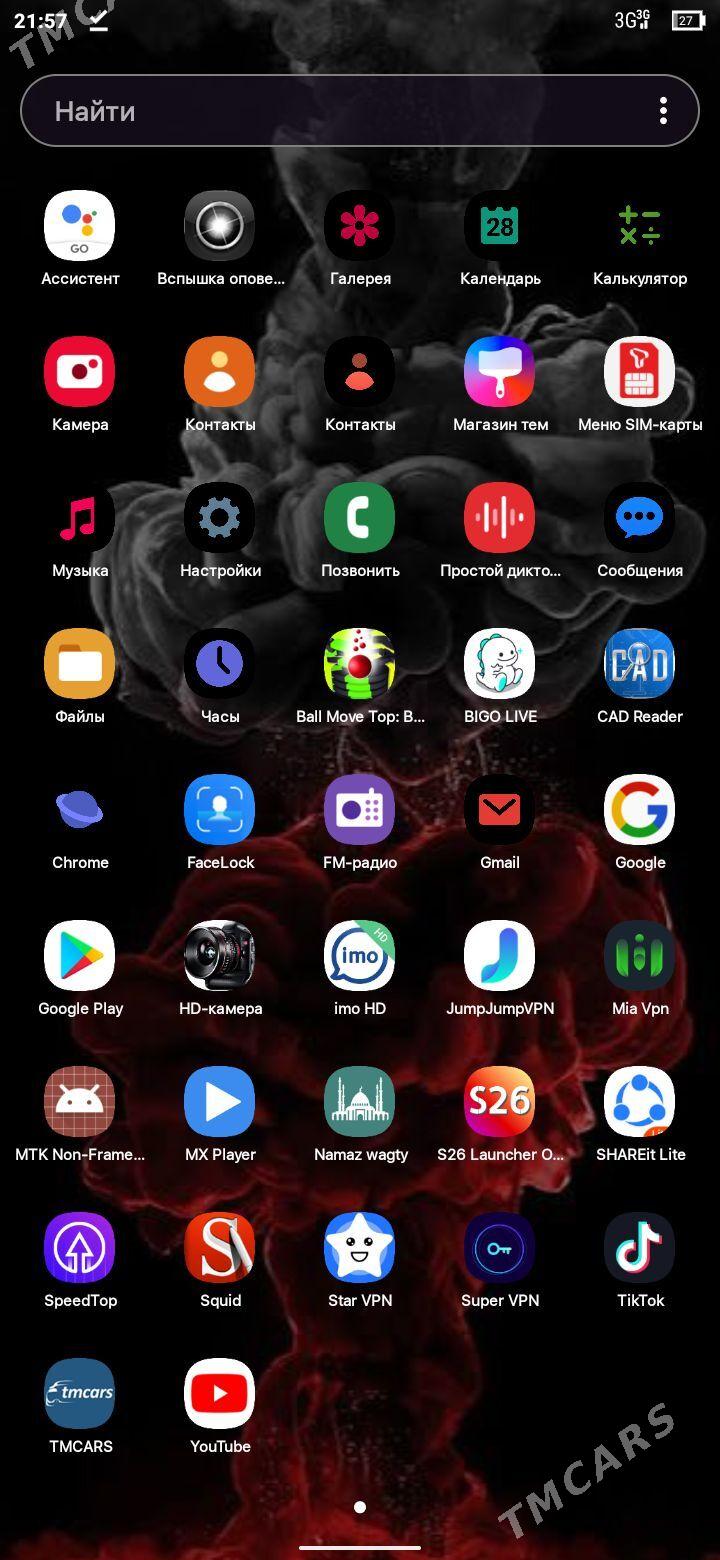Launch BIGO LIVE
This screenshot has height=1560, width=720.
click(x=500, y=664)
